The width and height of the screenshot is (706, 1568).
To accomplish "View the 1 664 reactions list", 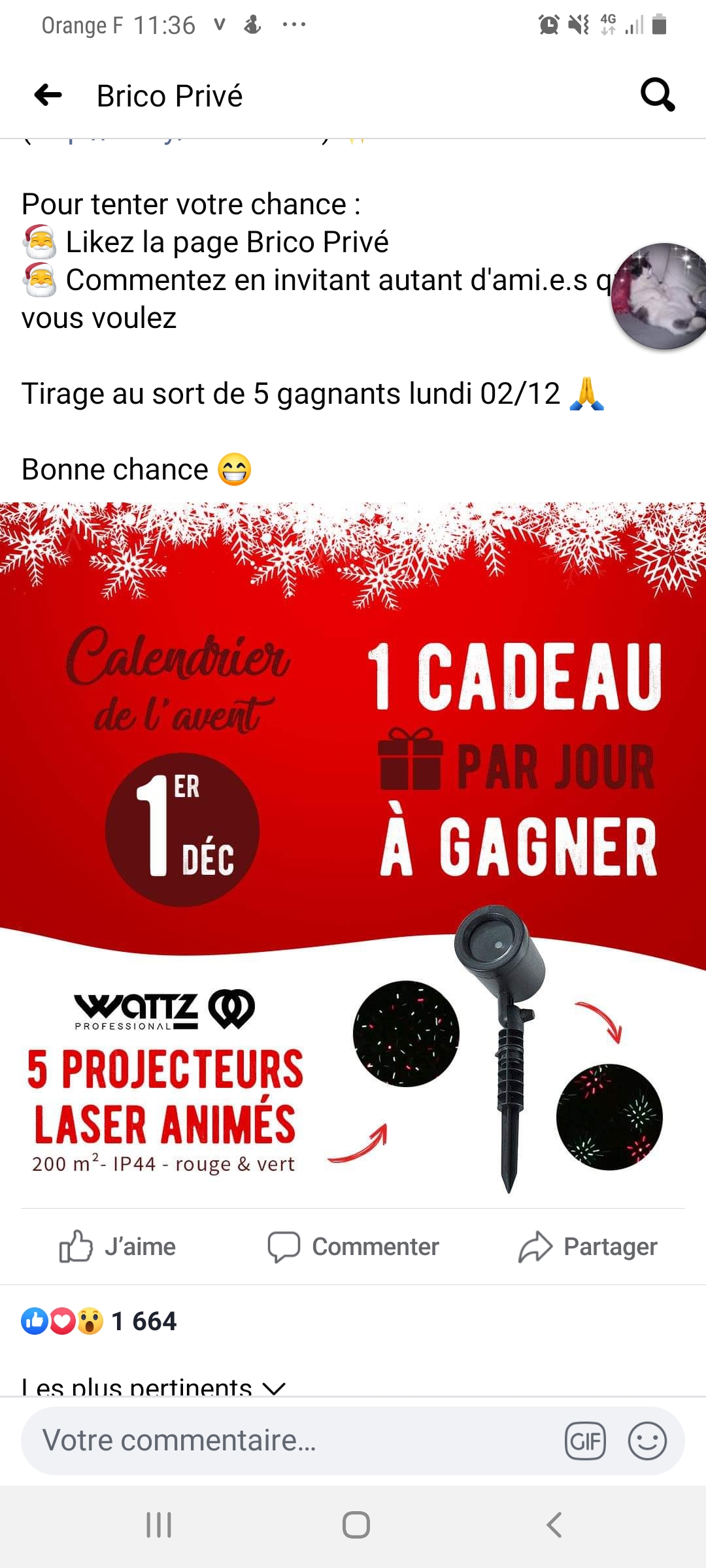I will (99, 1321).
